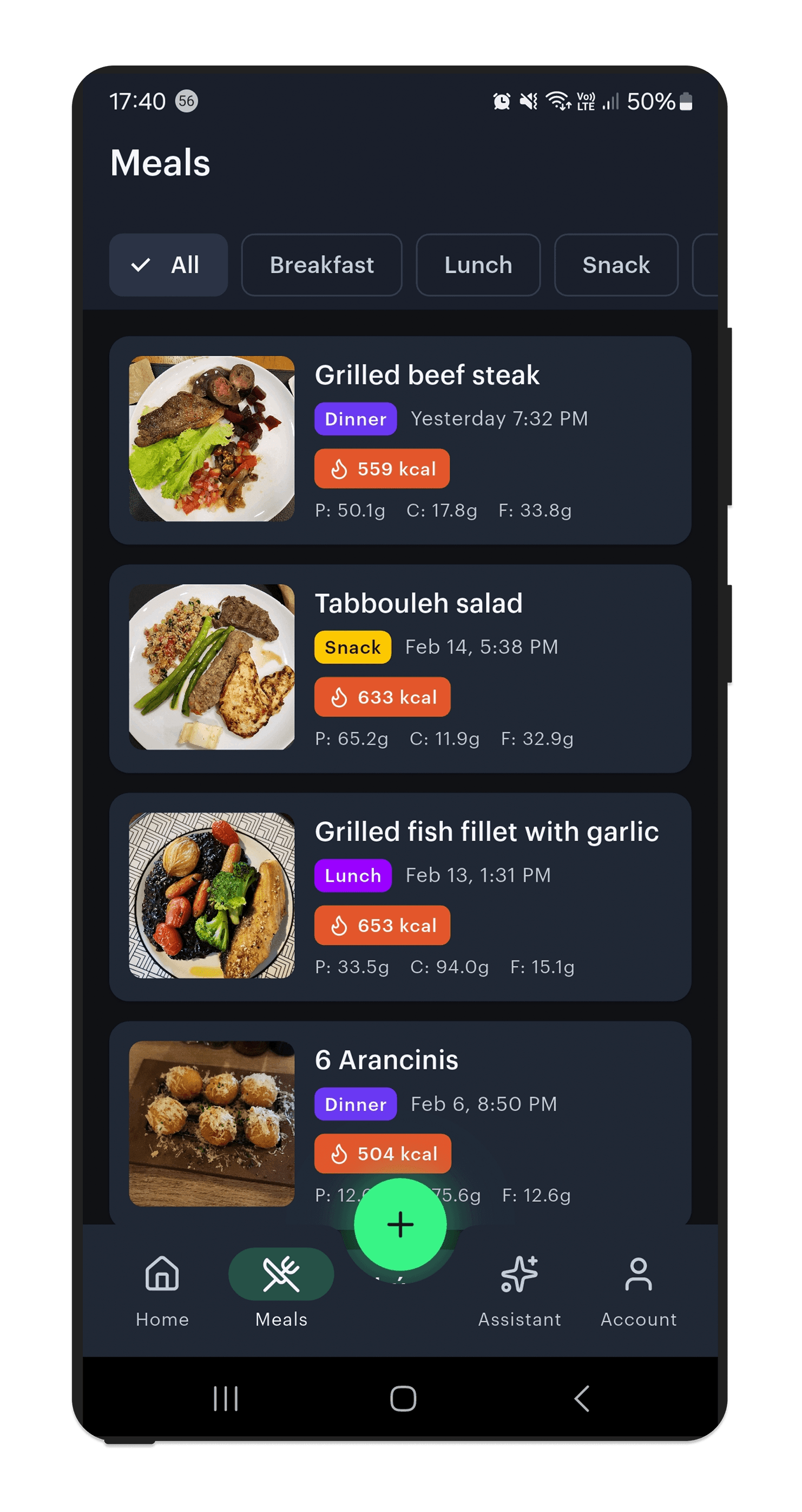
Task: Tap the green plus button to add a meal
Action: coord(400,1225)
